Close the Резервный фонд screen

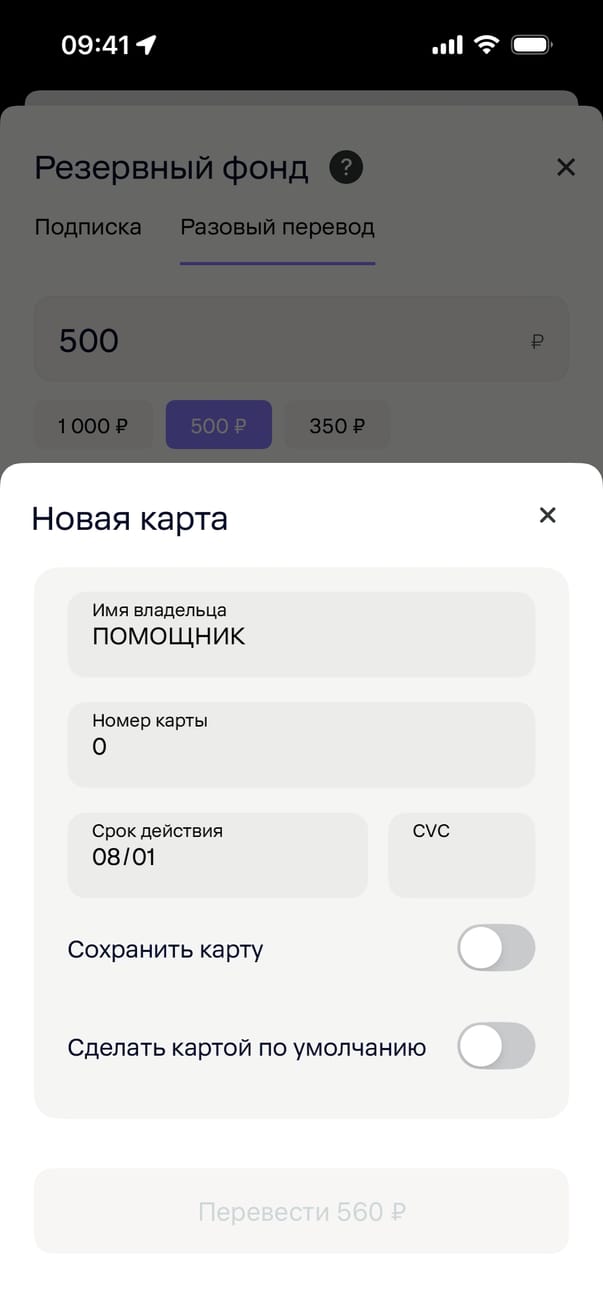click(566, 167)
